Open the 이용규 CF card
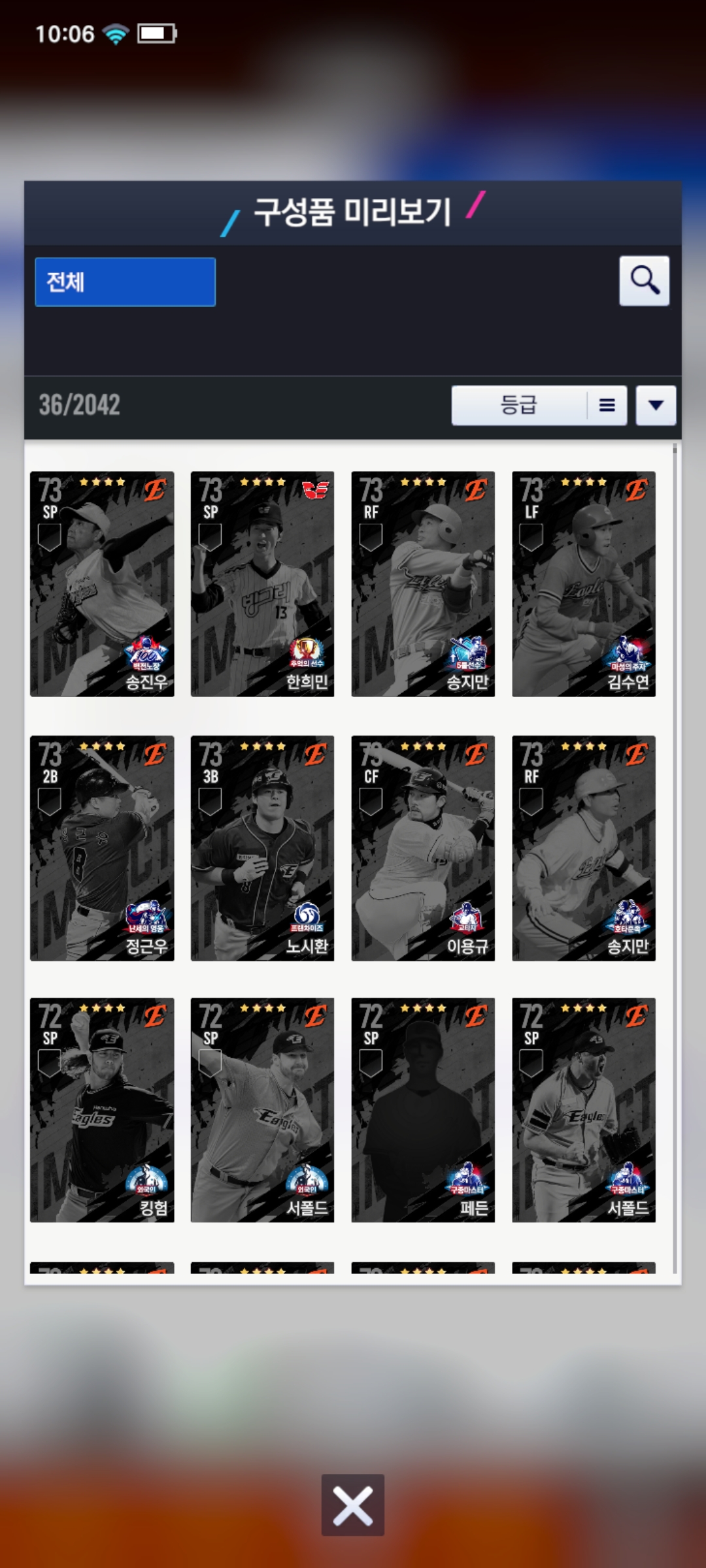Viewport: 706px width, 1568px height. click(423, 848)
